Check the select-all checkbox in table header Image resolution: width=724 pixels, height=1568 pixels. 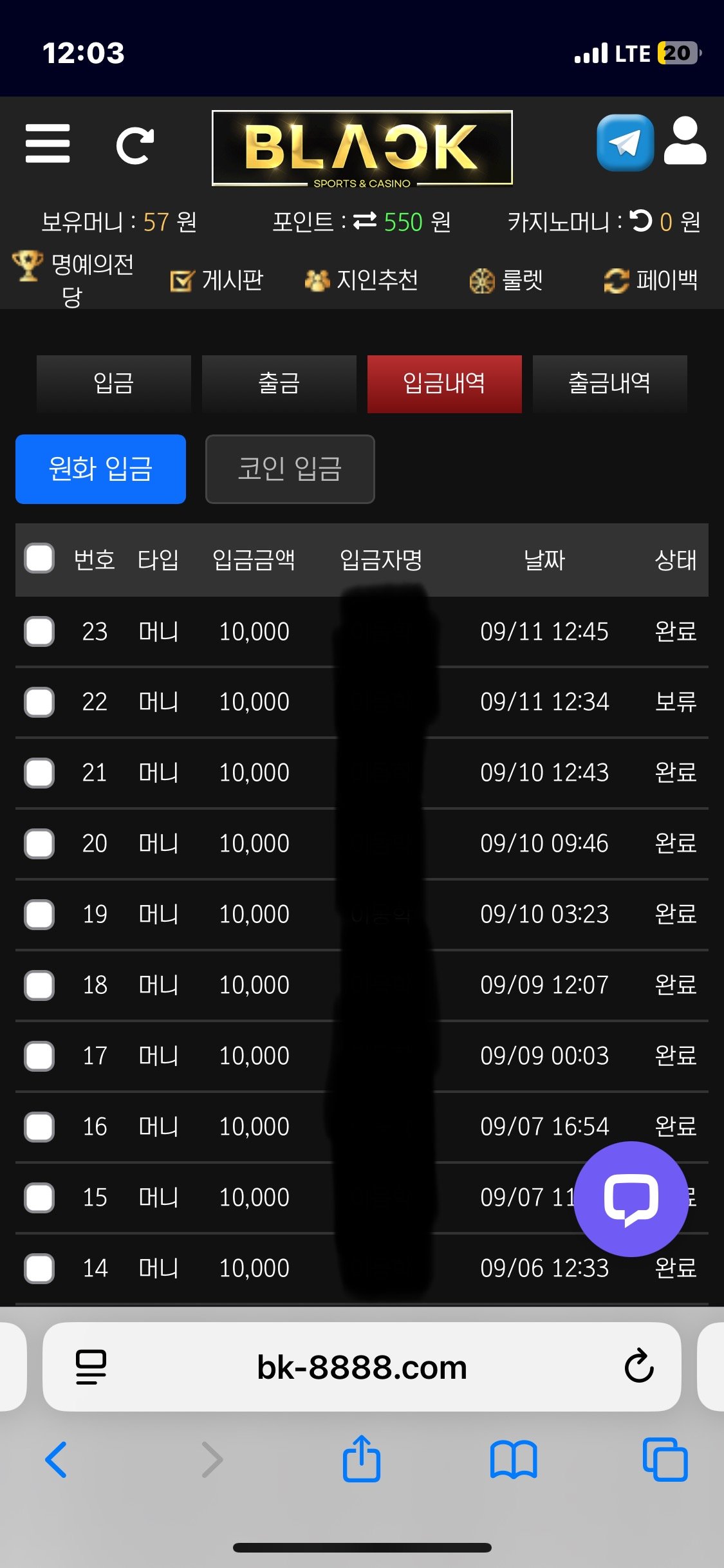pos(39,559)
